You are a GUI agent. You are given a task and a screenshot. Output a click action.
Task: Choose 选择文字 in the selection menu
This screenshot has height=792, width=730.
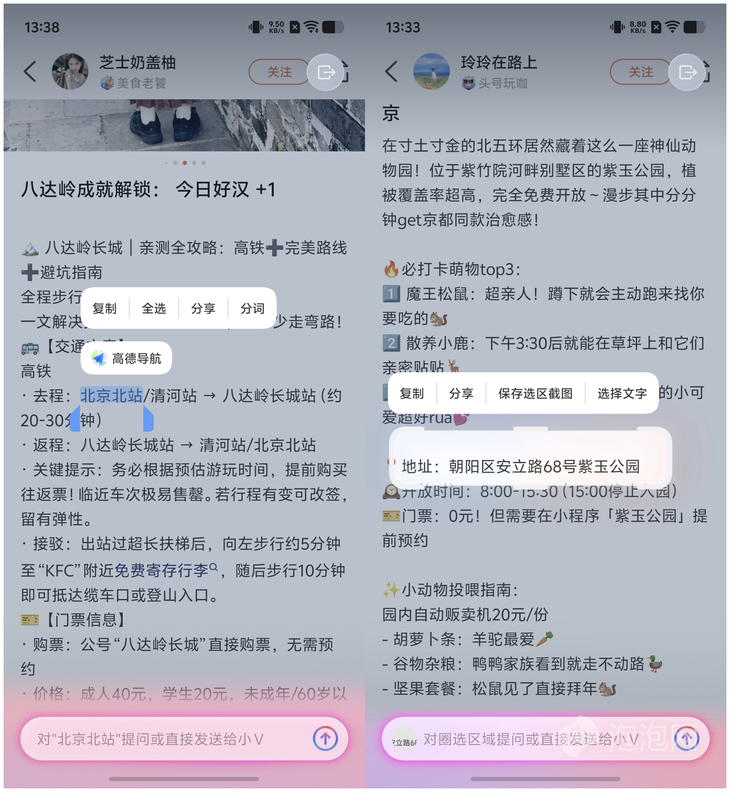pos(622,393)
